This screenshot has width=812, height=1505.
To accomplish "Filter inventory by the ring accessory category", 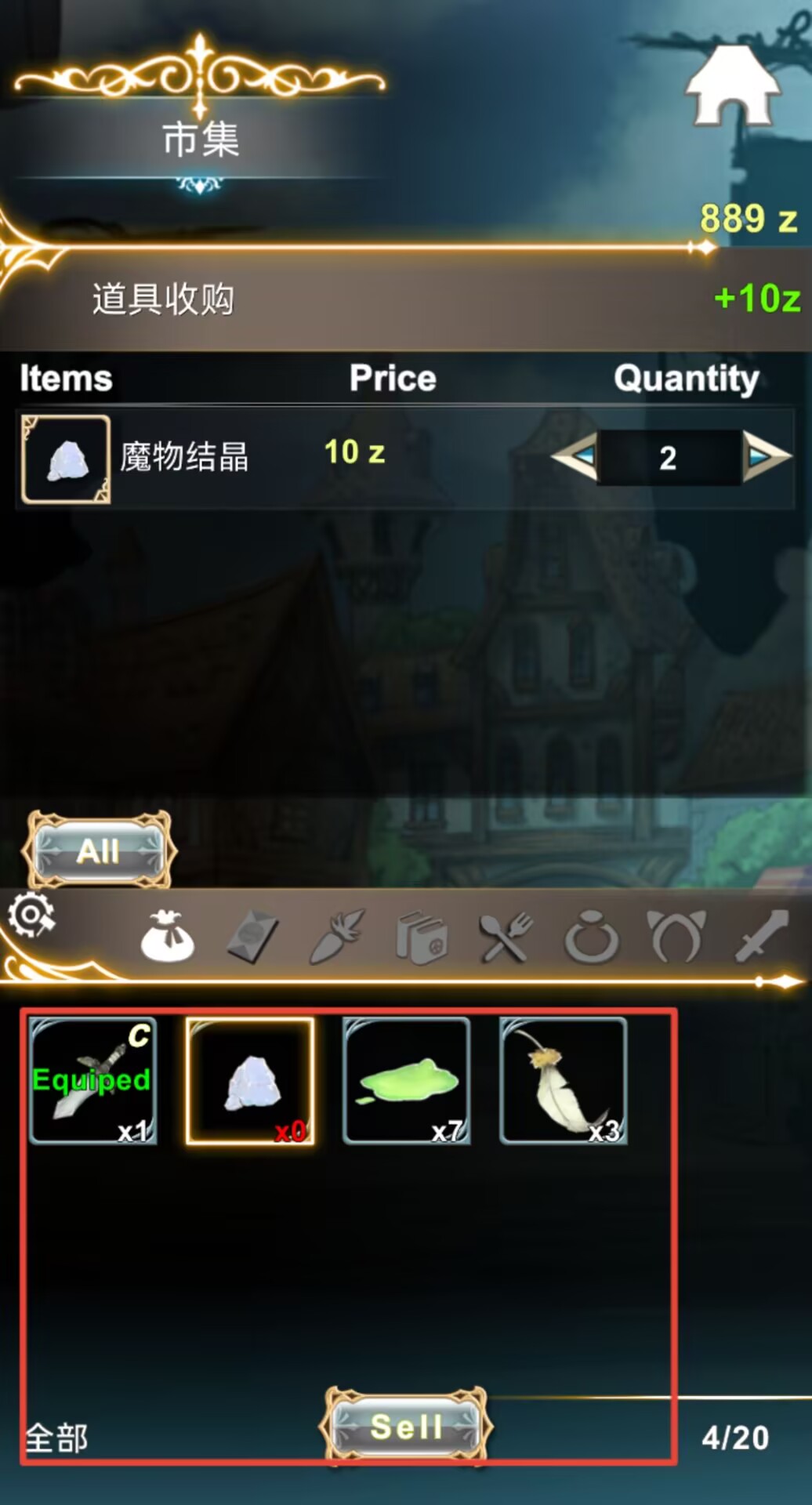I will [592, 936].
